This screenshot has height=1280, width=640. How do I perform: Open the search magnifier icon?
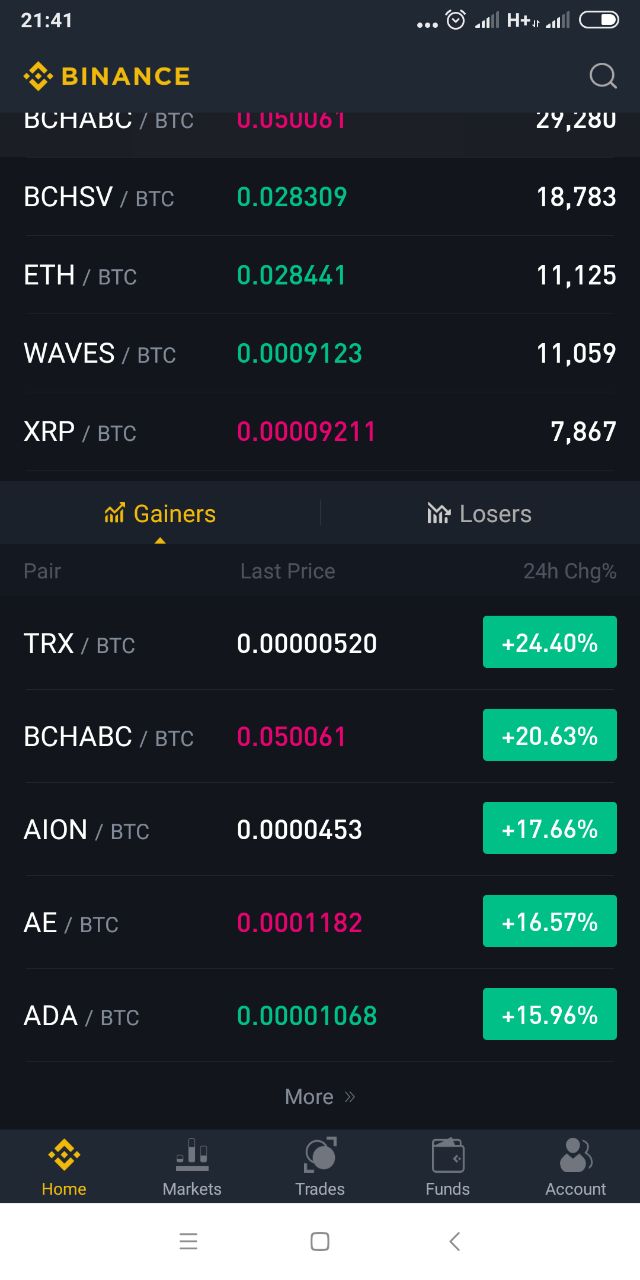pos(603,76)
